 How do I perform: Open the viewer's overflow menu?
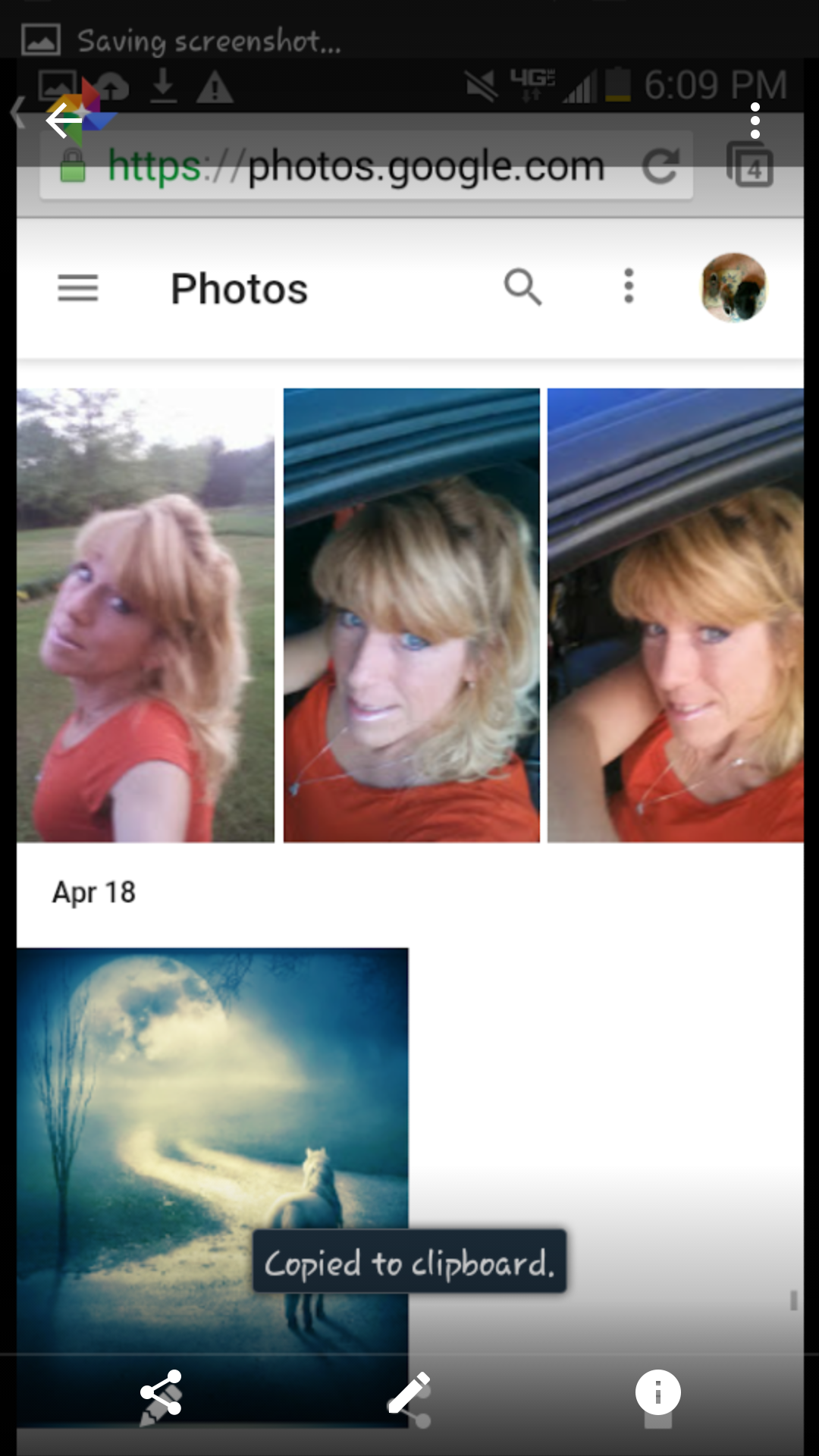tap(755, 121)
